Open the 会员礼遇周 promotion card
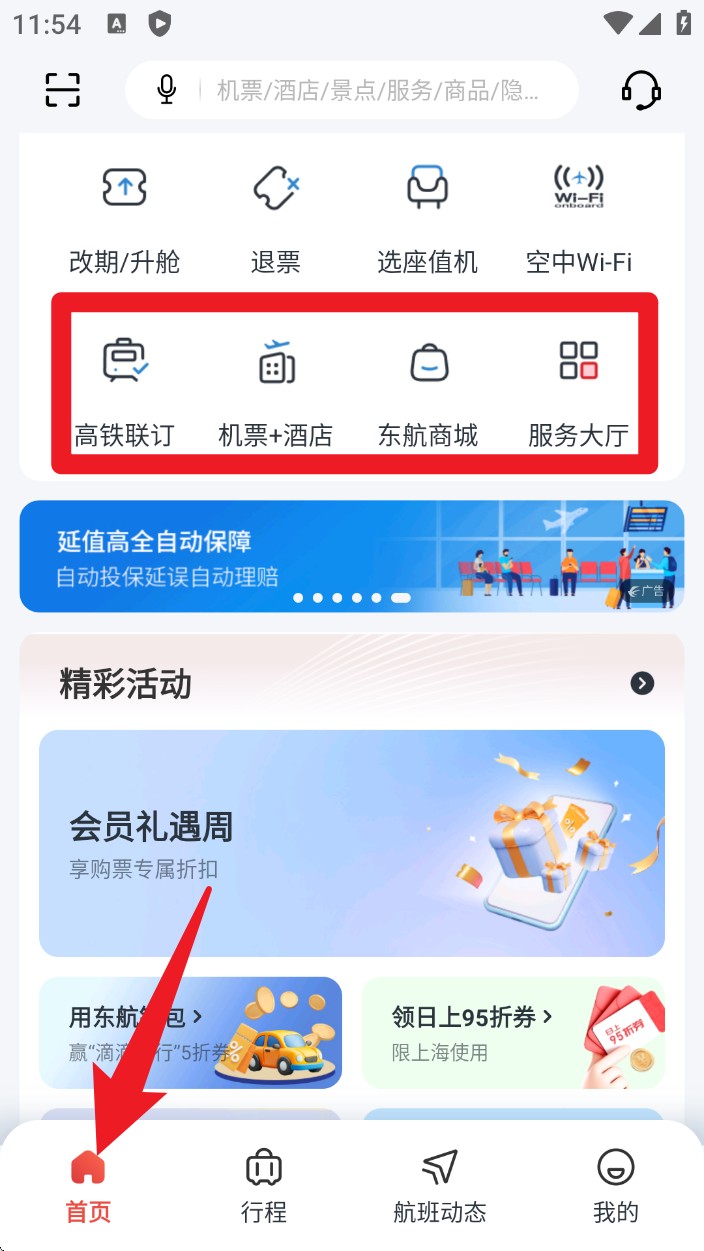This screenshot has width=704, height=1251. point(352,843)
